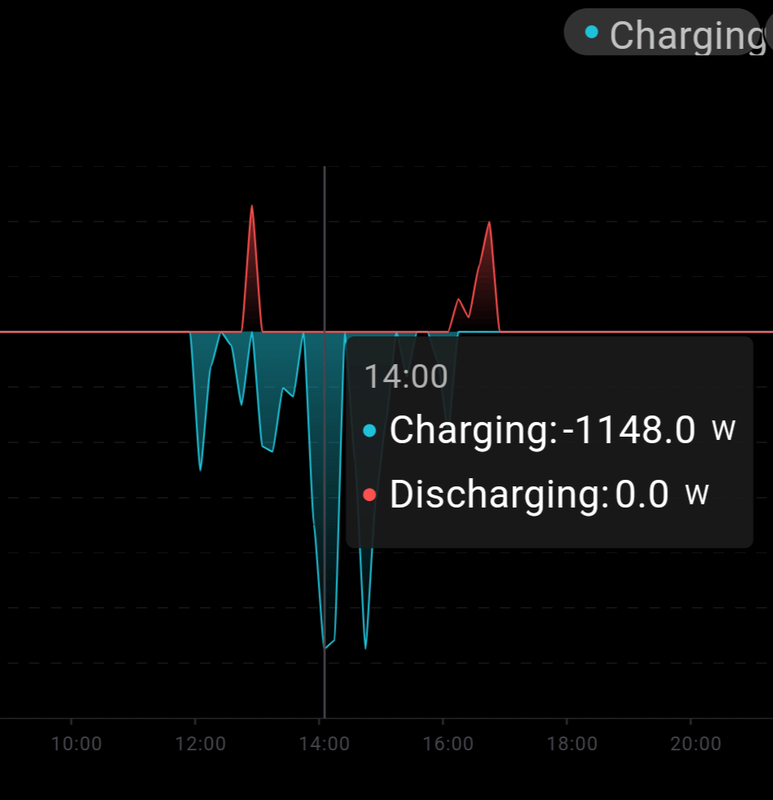The height and width of the screenshot is (800, 773).
Task: Tap the charging dip near 12:00
Action: pos(200,467)
